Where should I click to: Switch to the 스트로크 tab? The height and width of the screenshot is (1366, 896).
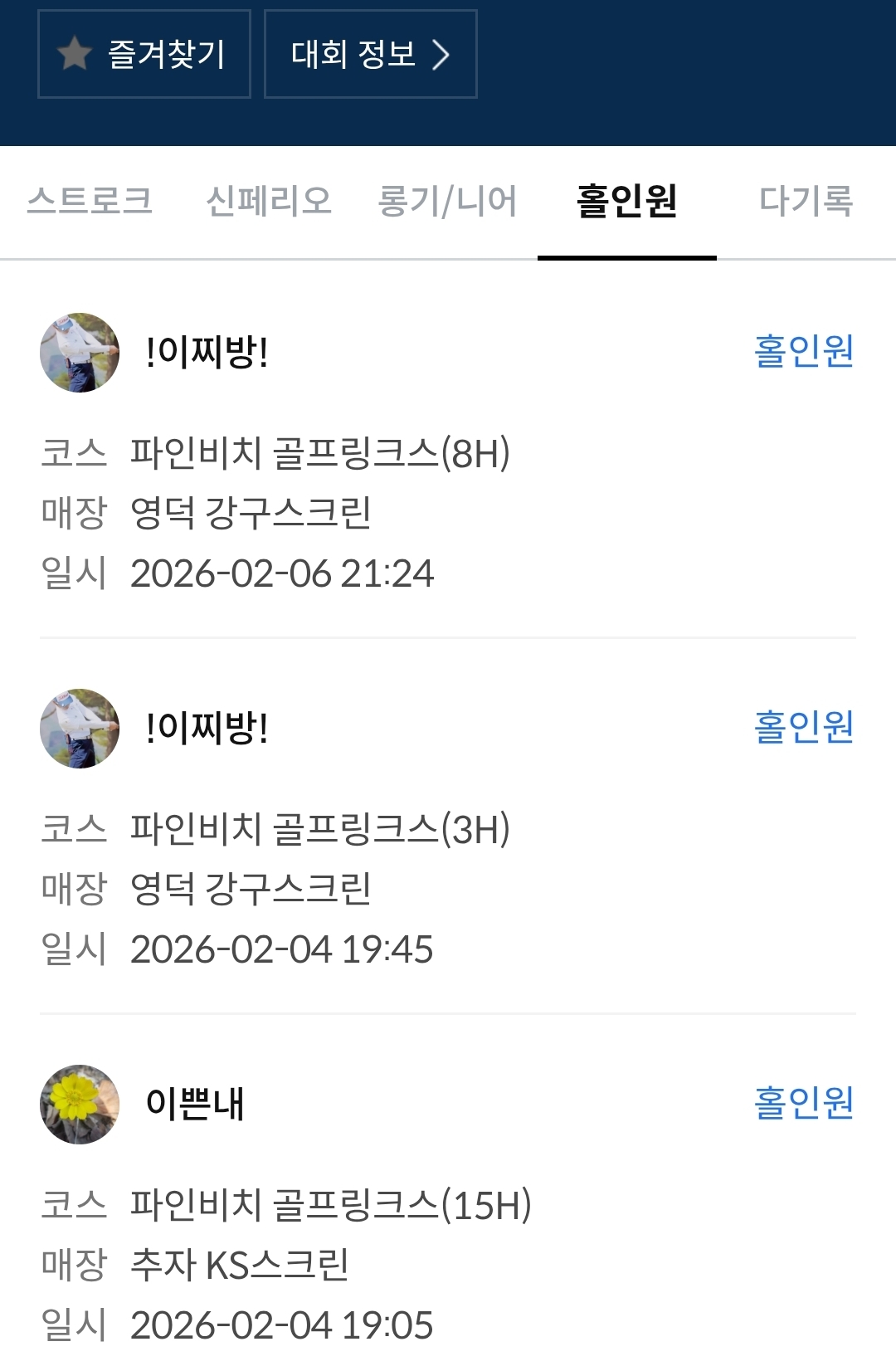point(90,202)
